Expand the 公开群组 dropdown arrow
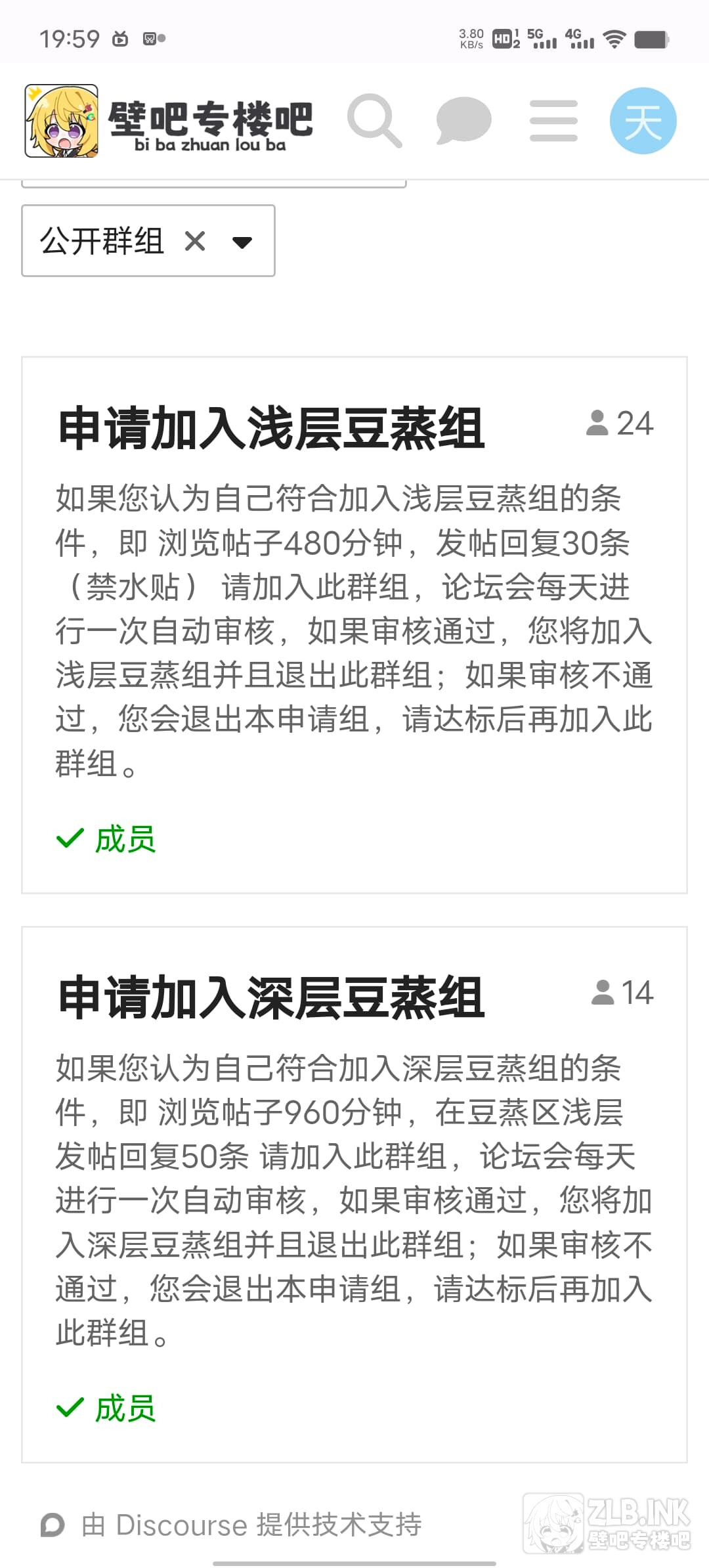709x1568 pixels. (242, 242)
